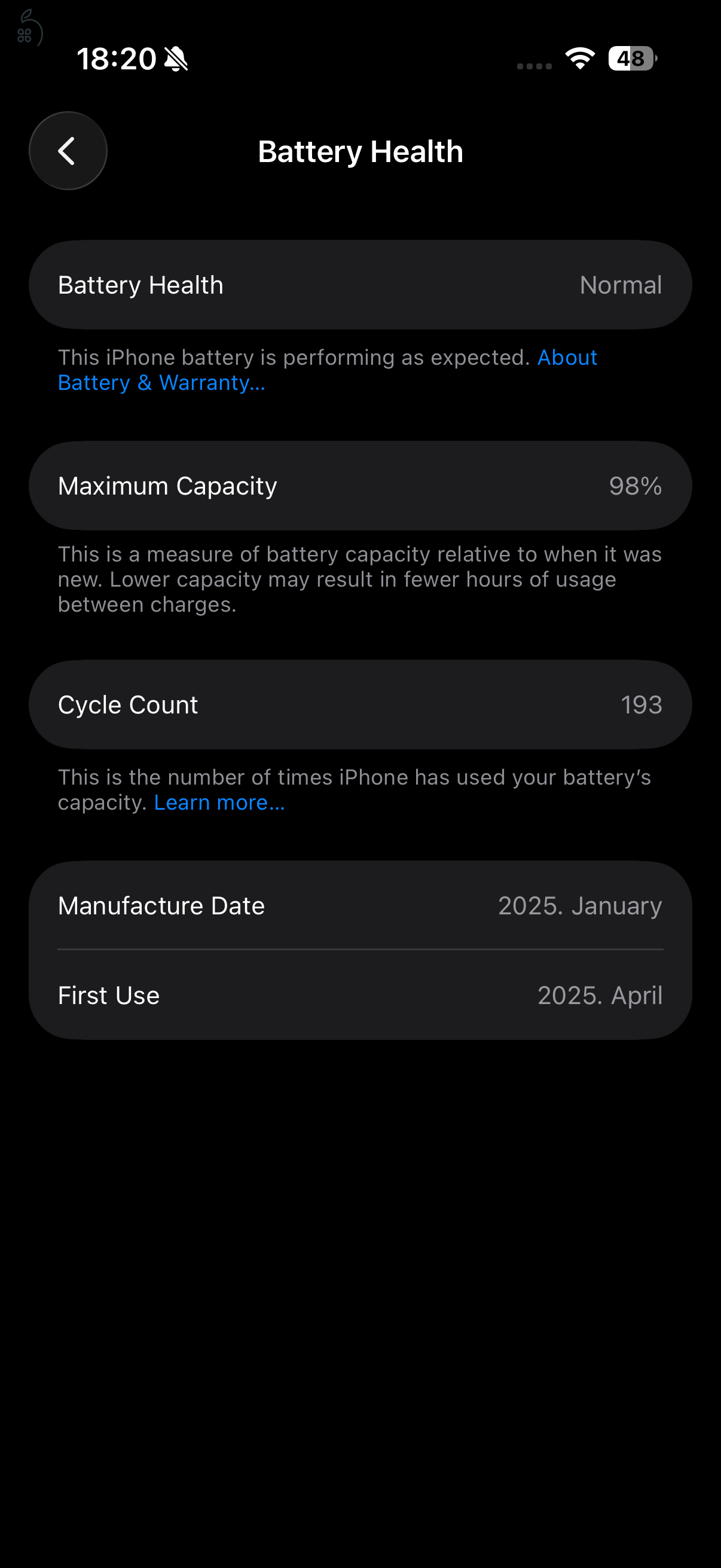Select the Battery Health Normal row
721x1568 pixels.
point(360,283)
